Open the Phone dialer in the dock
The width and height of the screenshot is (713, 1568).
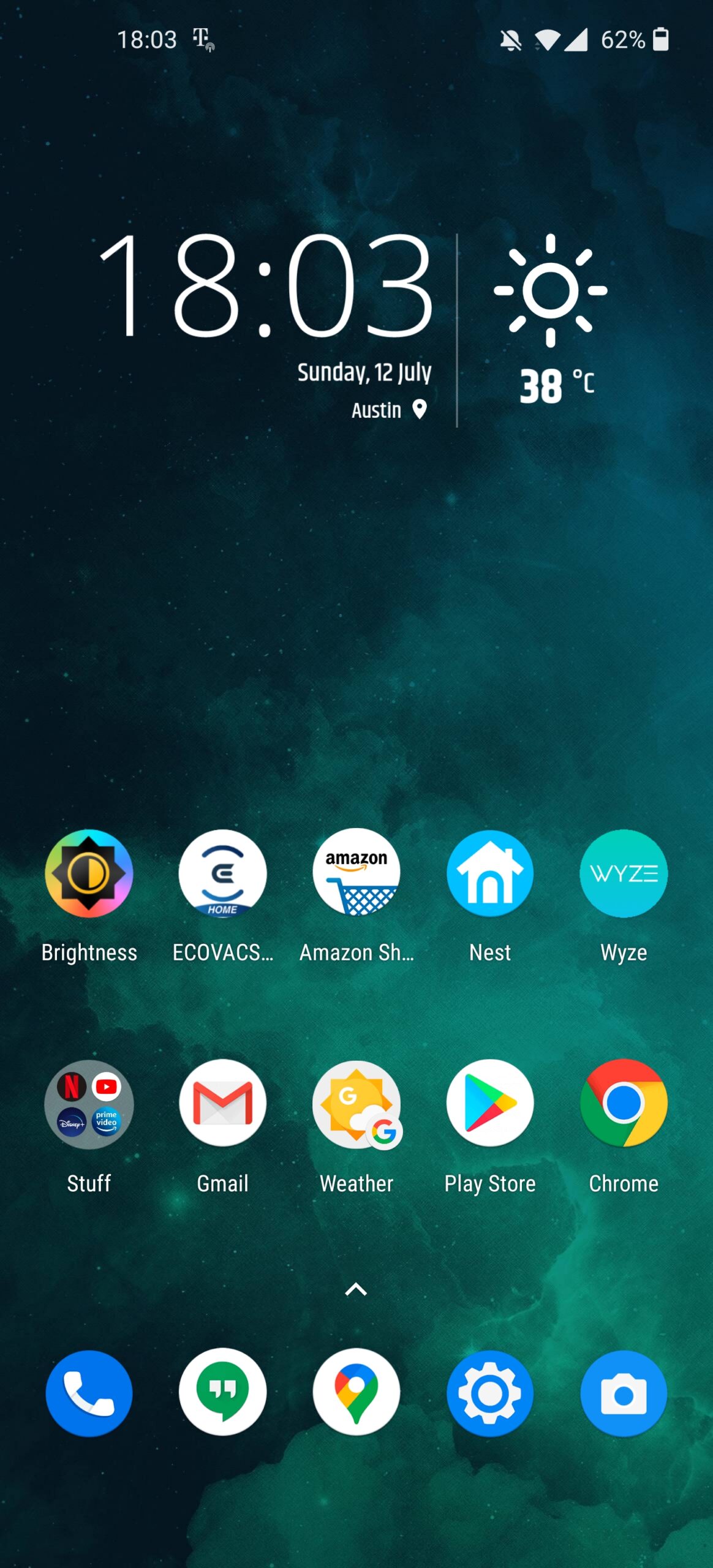click(x=89, y=1393)
